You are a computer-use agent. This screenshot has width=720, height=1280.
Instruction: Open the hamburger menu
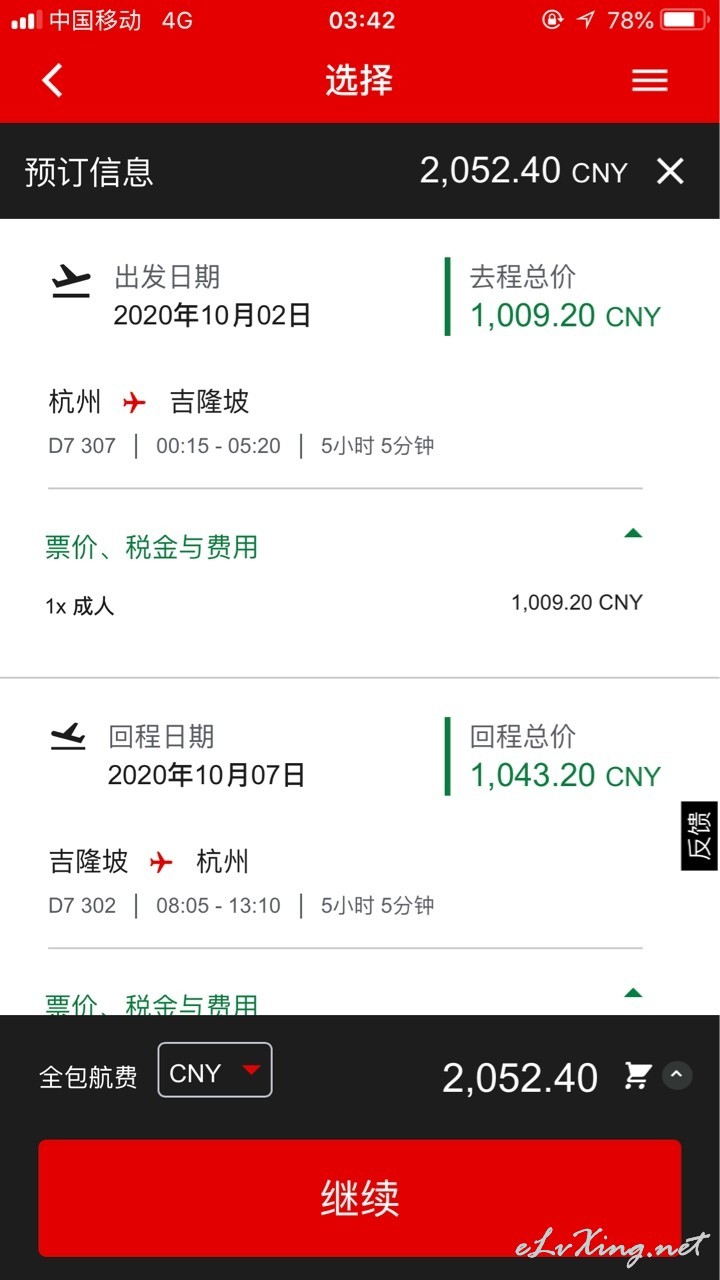click(x=650, y=80)
